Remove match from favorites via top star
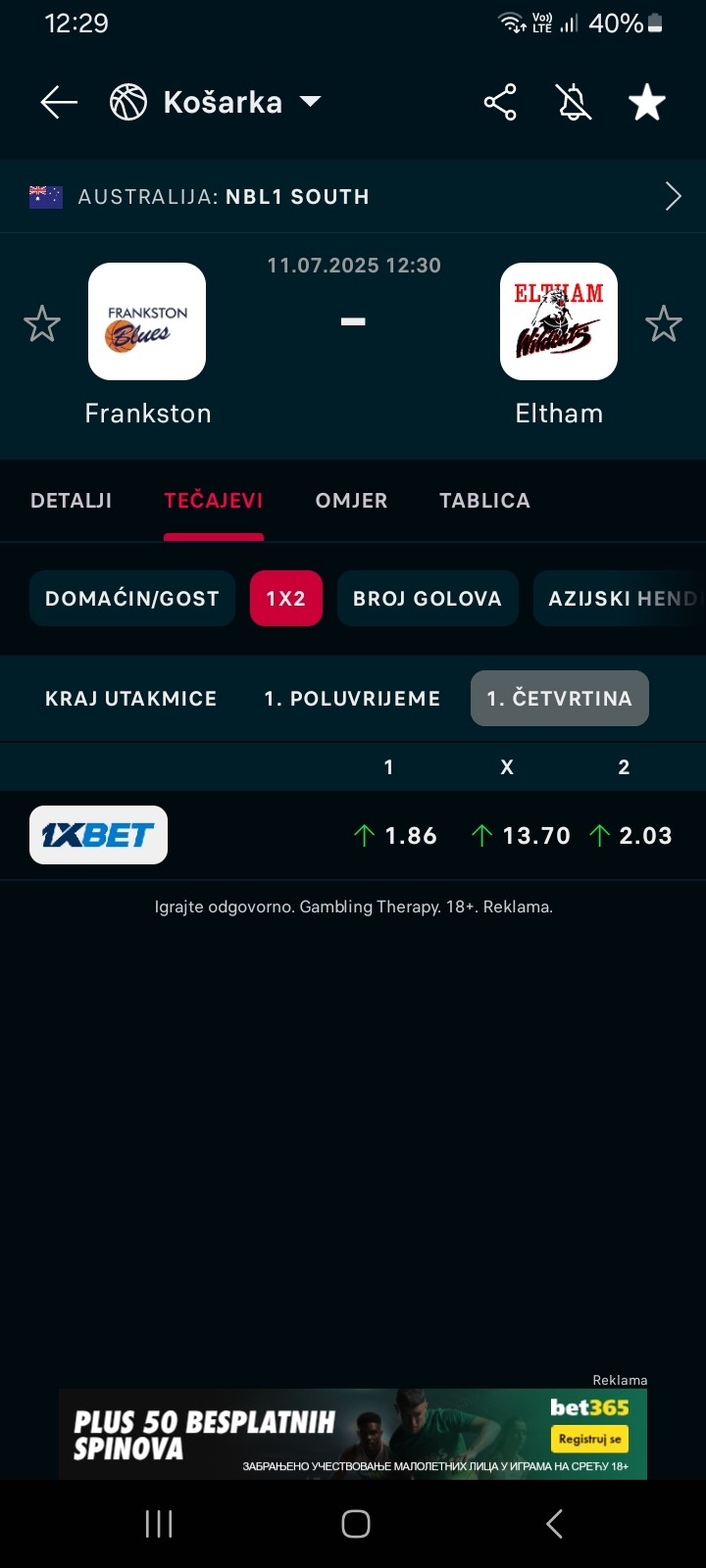 (x=647, y=102)
